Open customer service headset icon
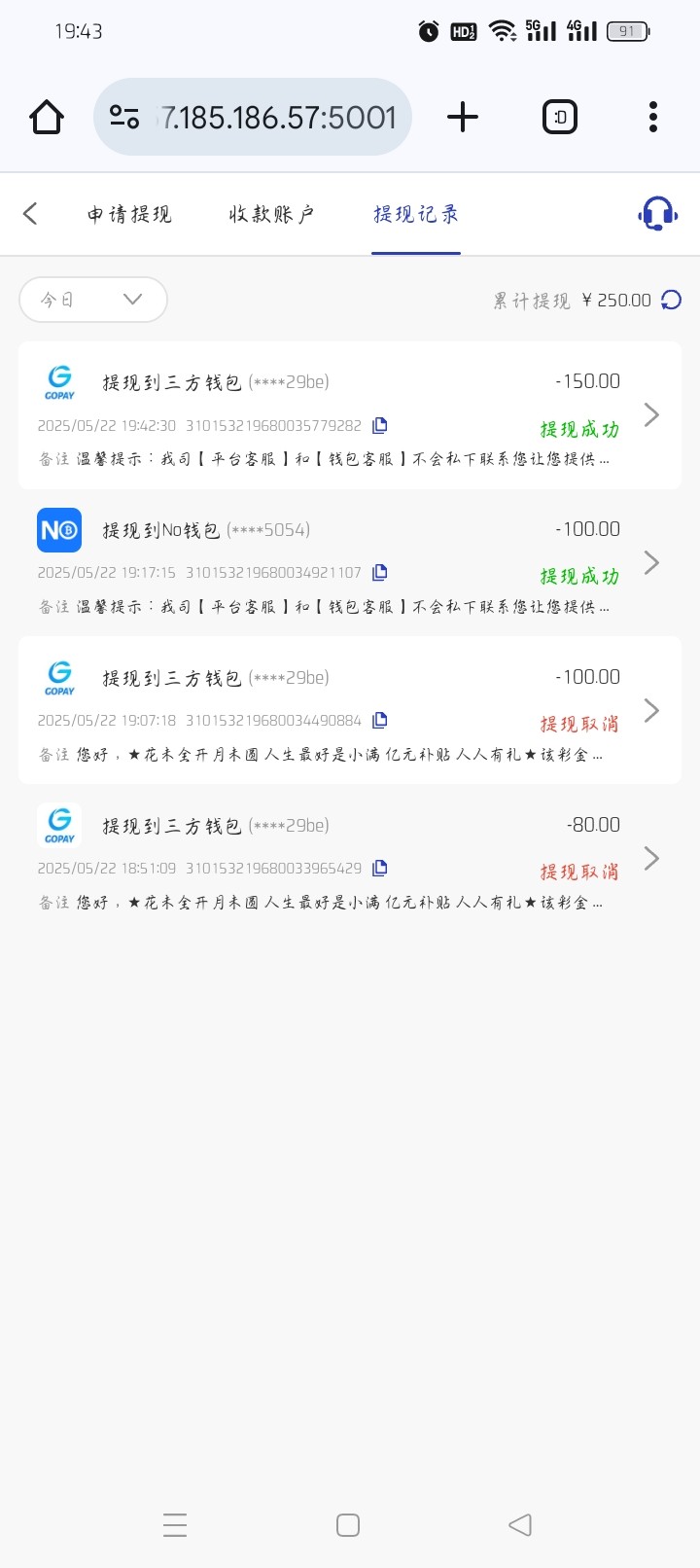Image resolution: width=700 pixels, height=1568 pixels. click(x=657, y=214)
